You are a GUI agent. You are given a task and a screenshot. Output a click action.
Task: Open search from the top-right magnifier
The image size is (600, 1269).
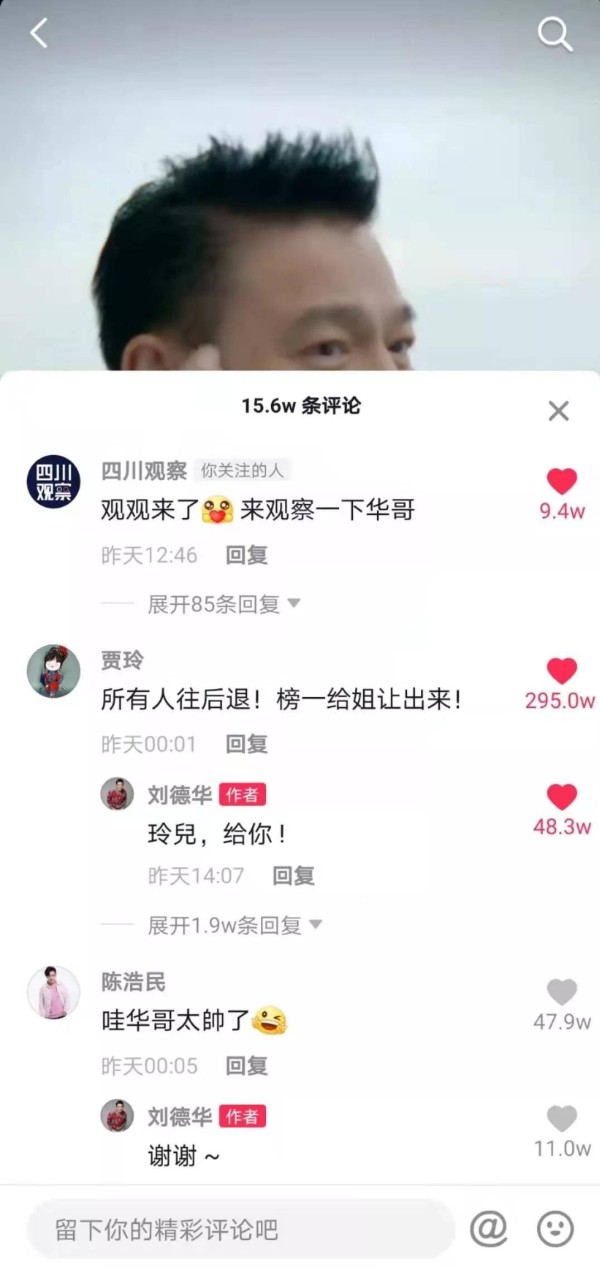555,34
